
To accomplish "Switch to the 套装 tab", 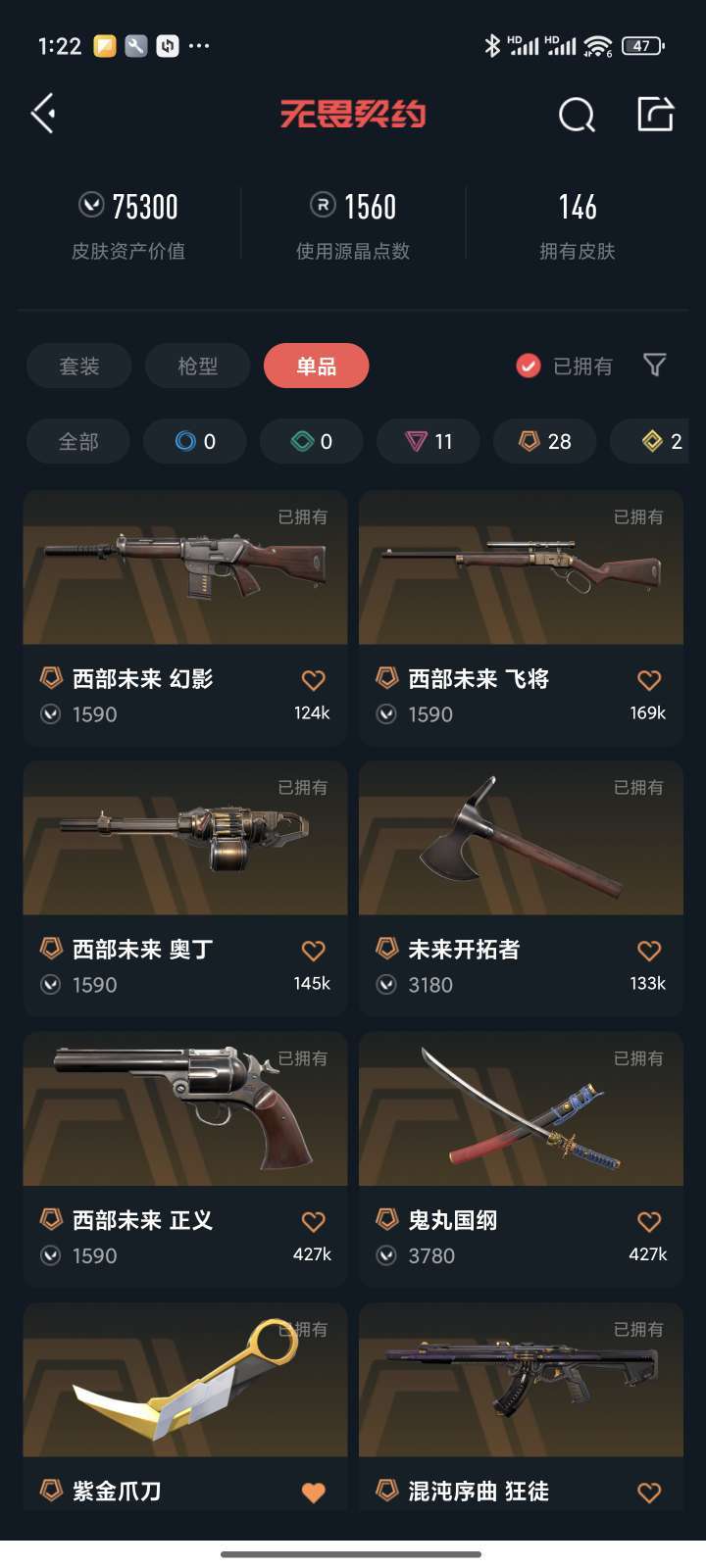I will (x=78, y=366).
